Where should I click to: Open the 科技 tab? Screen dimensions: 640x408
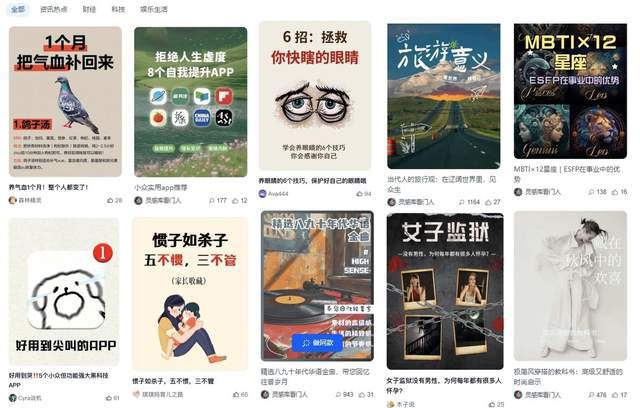click(x=118, y=9)
